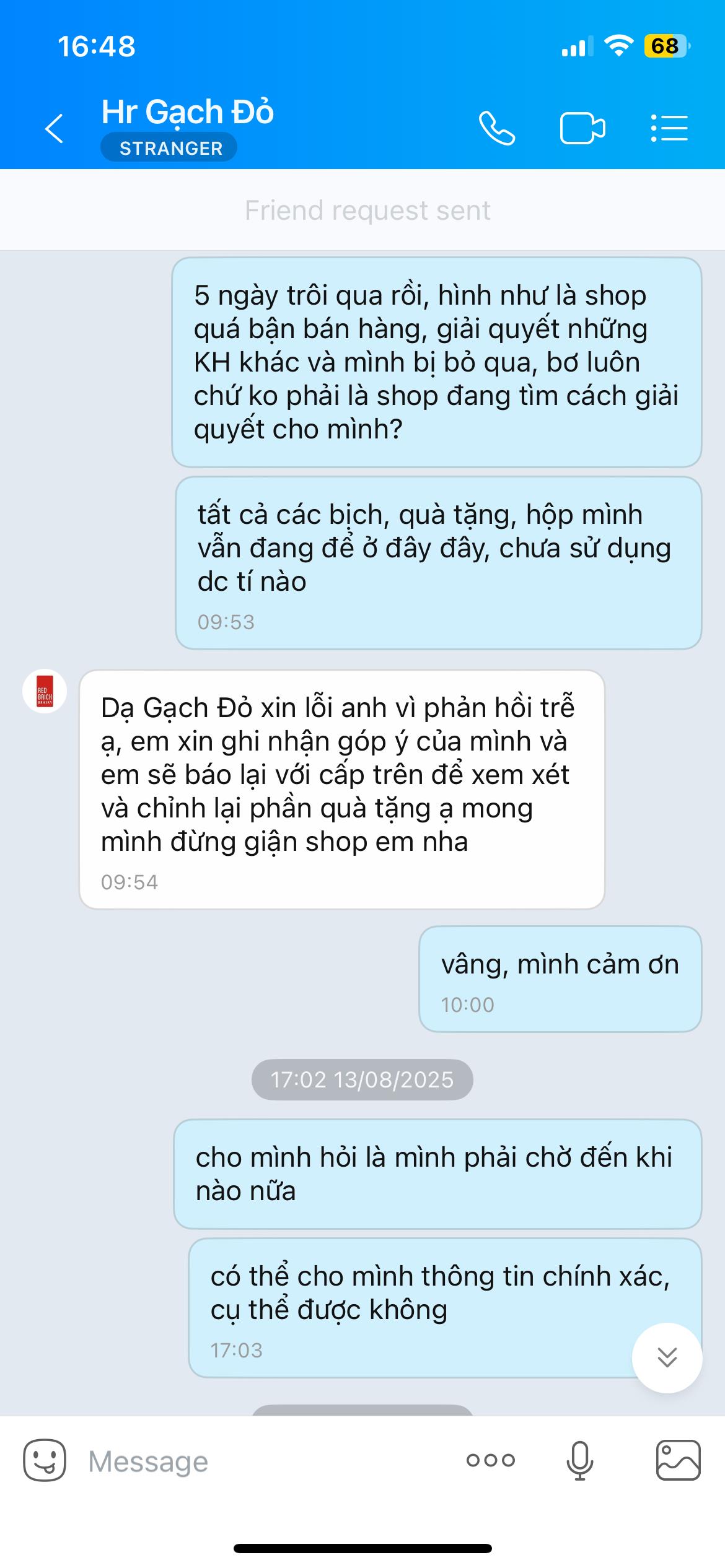
Task: Tap Red Brick avatar beside the reply
Action: pyautogui.click(x=45, y=691)
